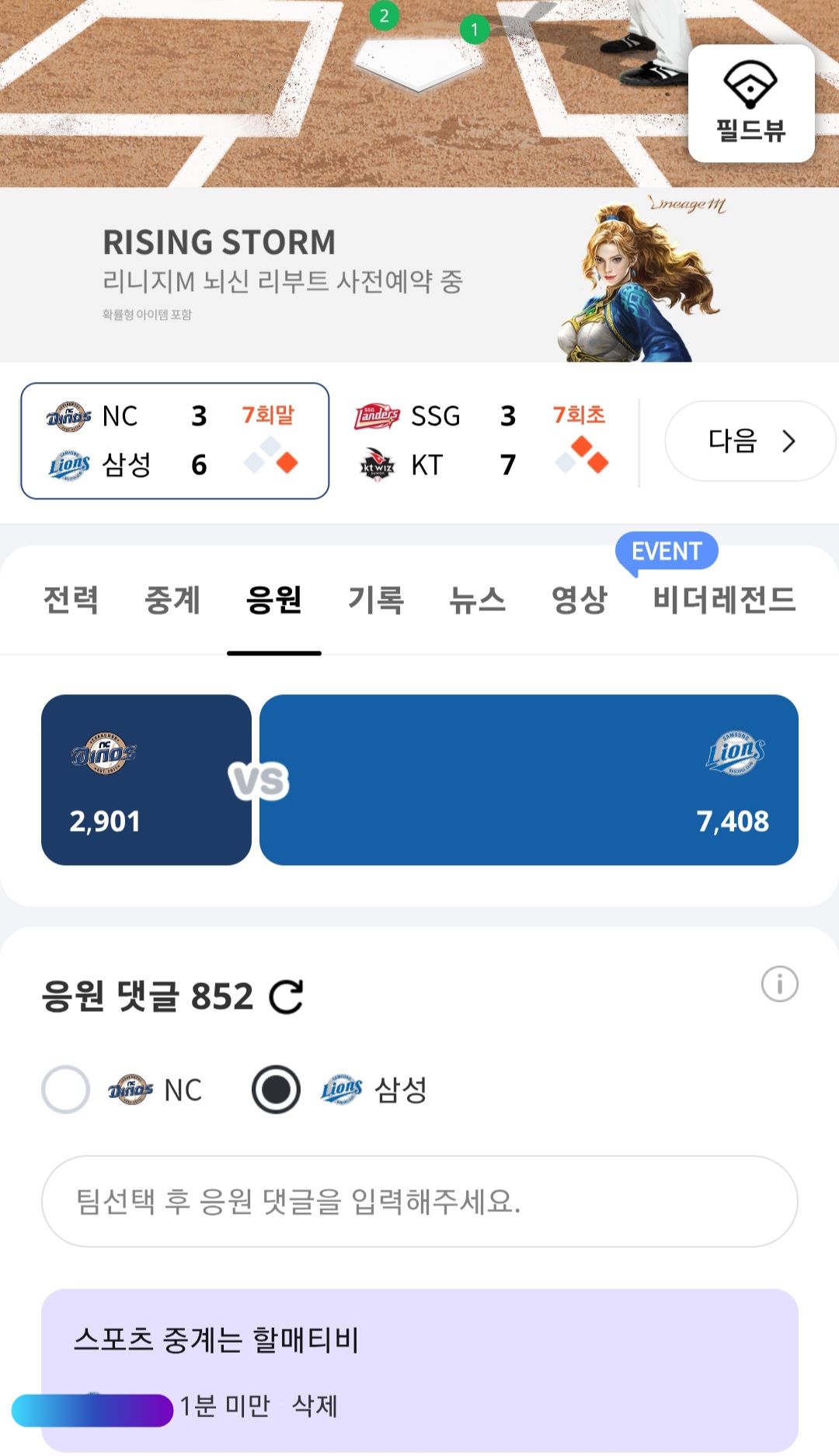Image resolution: width=839 pixels, height=1456 pixels.
Task: Switch to the SSG vs KT game
Action: coord(482,440)
